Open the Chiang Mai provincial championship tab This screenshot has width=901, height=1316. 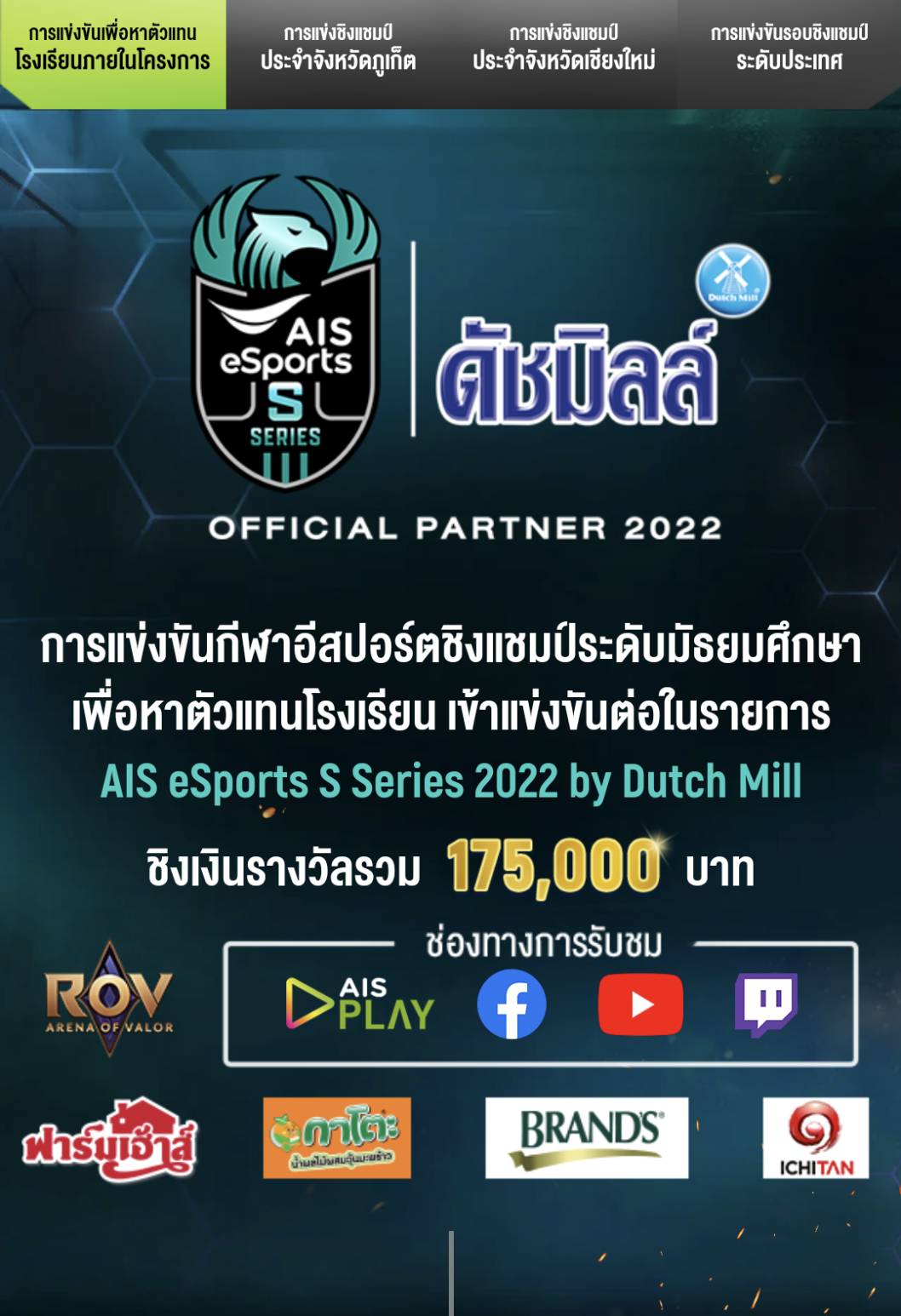tap(564, 49)
